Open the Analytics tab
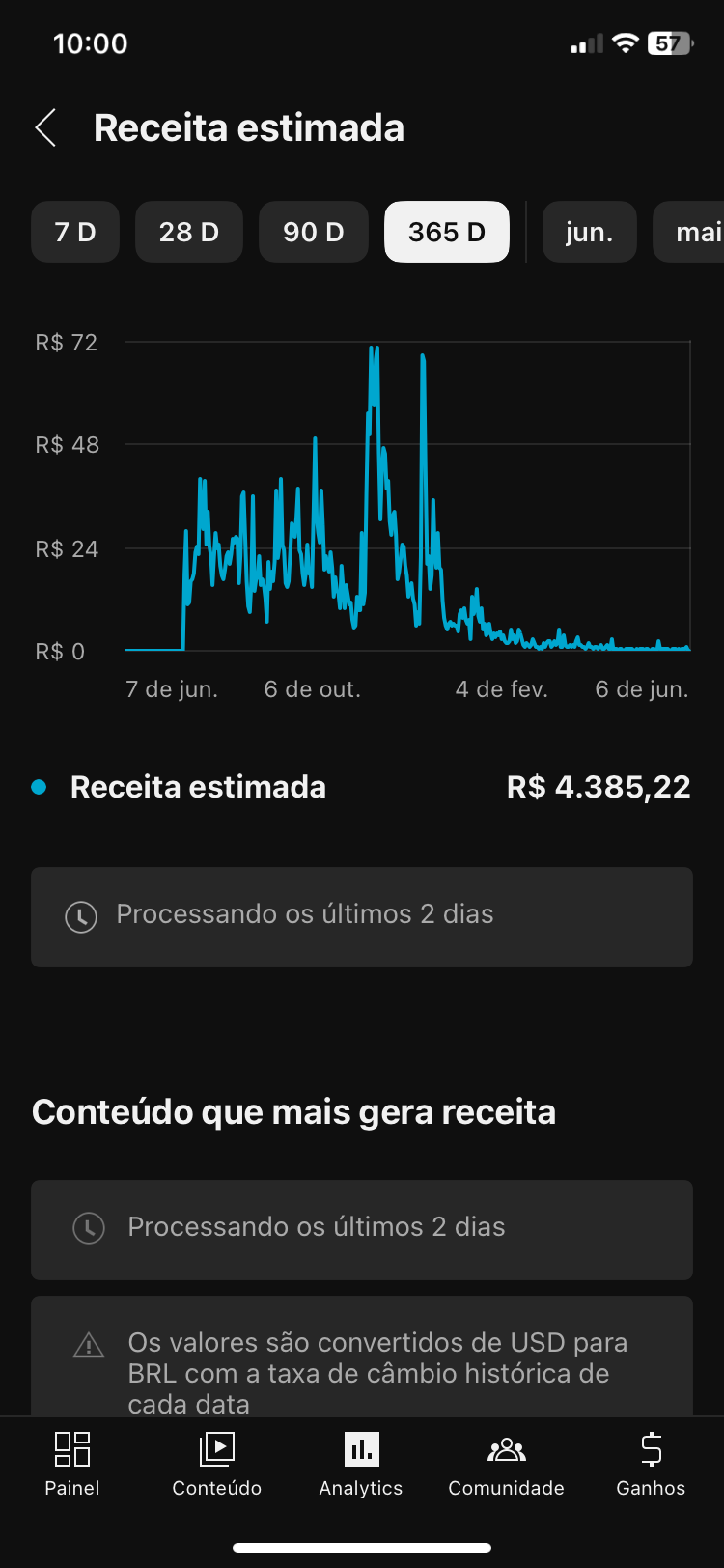This screenshot has height=1568, width=724. point(362,1464)
